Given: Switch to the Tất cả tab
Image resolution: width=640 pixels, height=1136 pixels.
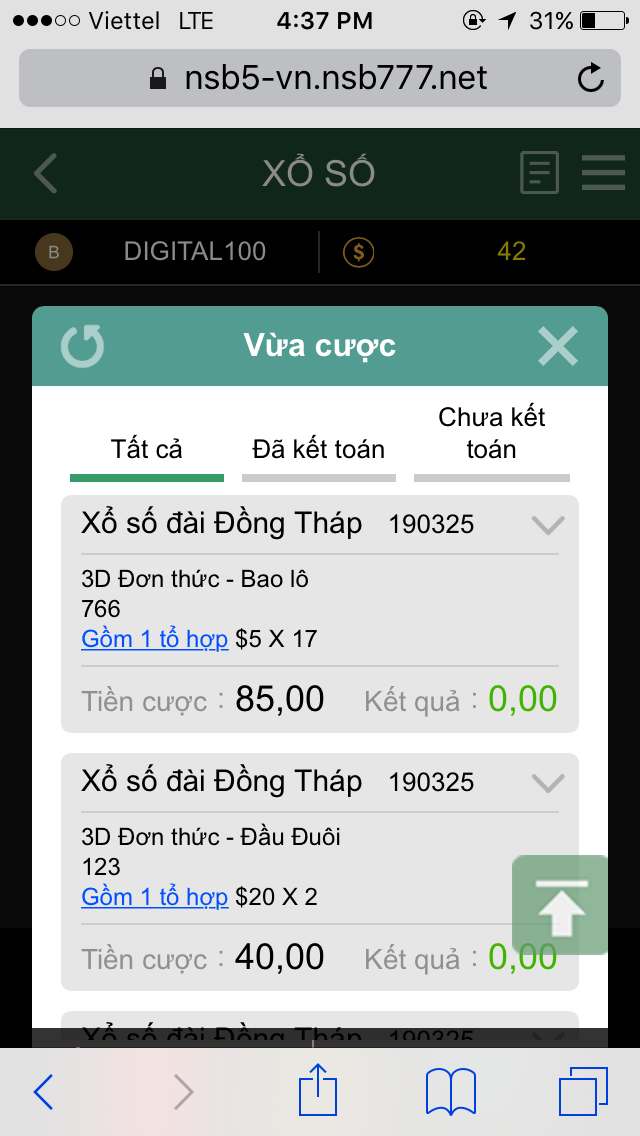Looking at the screenshot, I should point(147,450).
